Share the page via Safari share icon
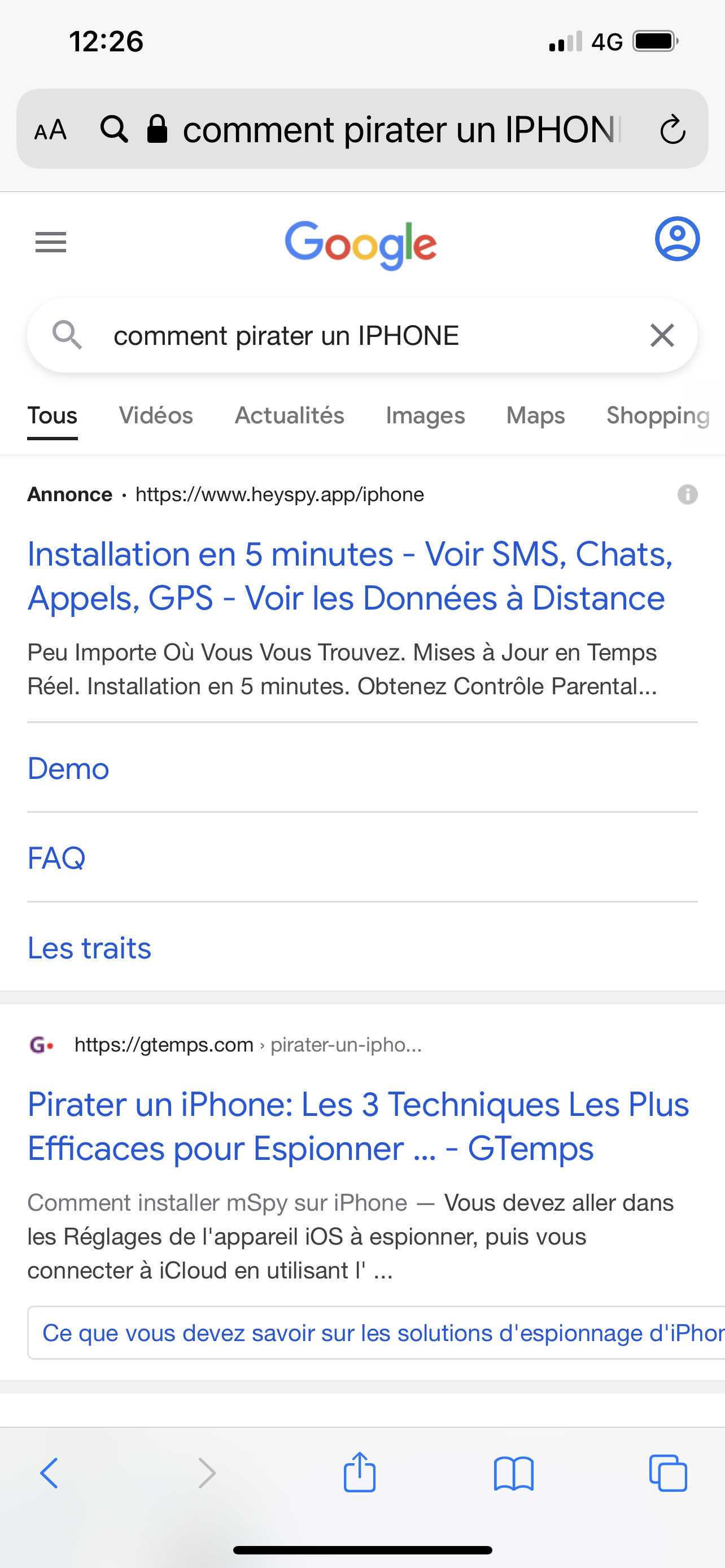Viewport: 725px width, 1568px height. click(360, 1473)
